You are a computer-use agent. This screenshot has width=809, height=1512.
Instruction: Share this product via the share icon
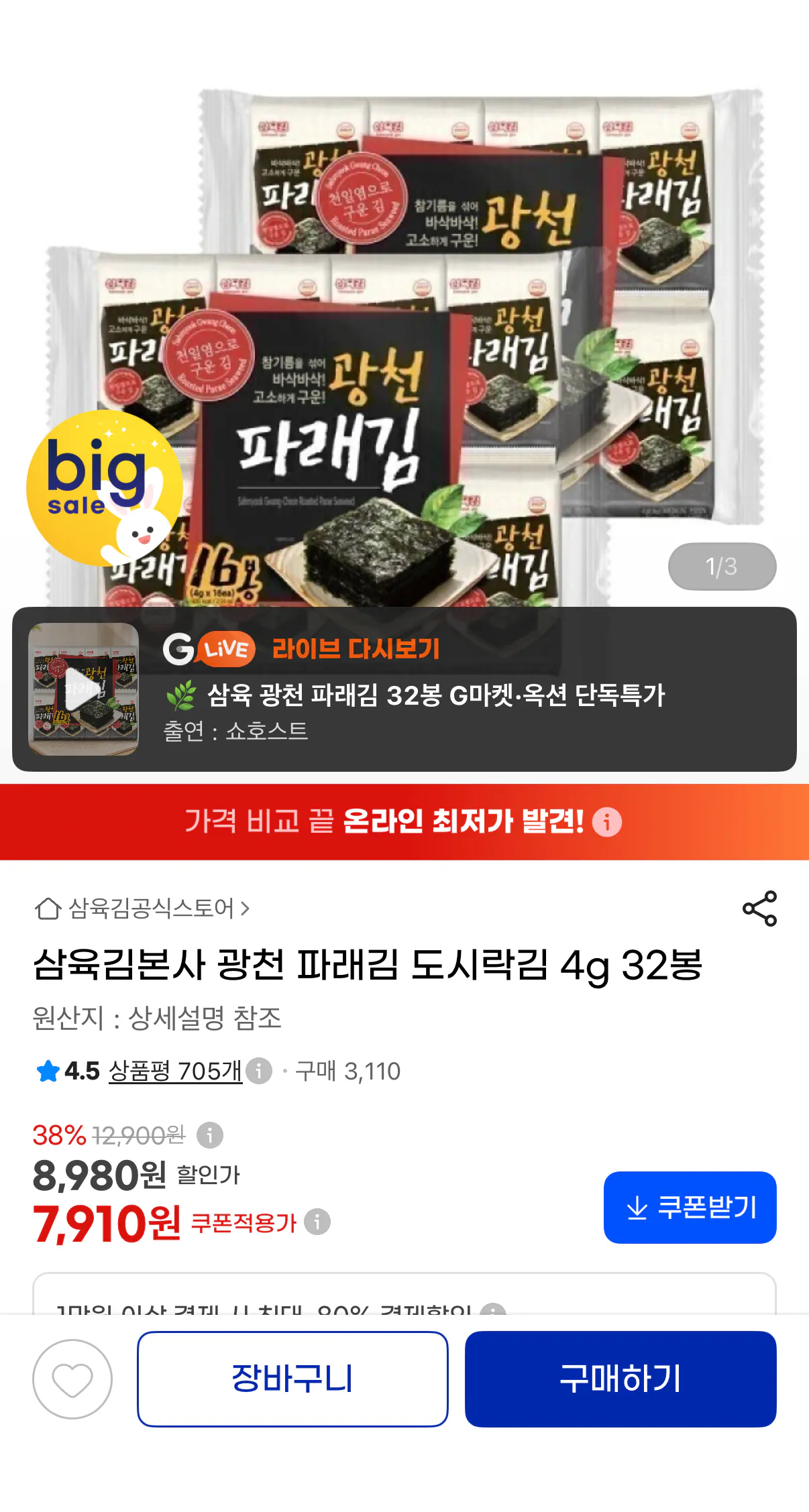tap(759, 909)
